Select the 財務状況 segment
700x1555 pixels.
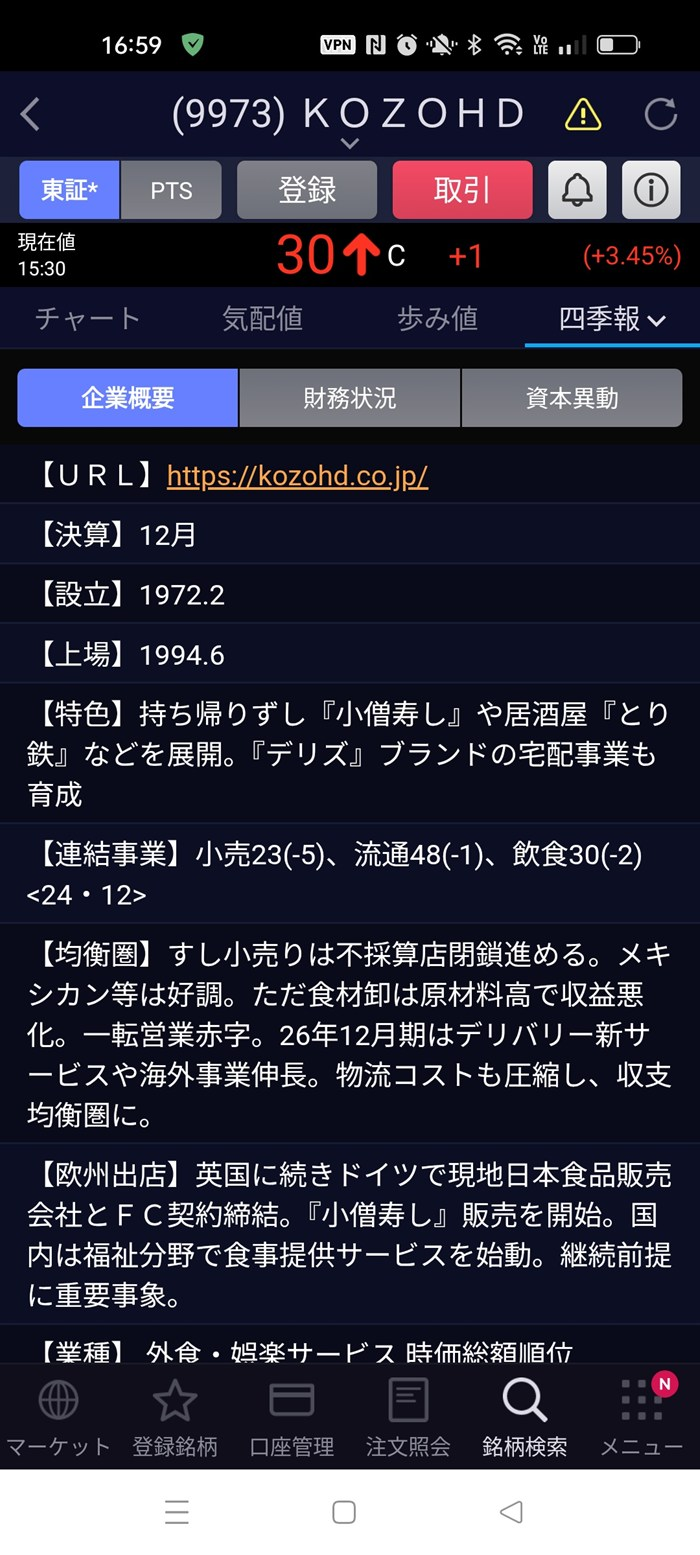click(x=349, y=398)
